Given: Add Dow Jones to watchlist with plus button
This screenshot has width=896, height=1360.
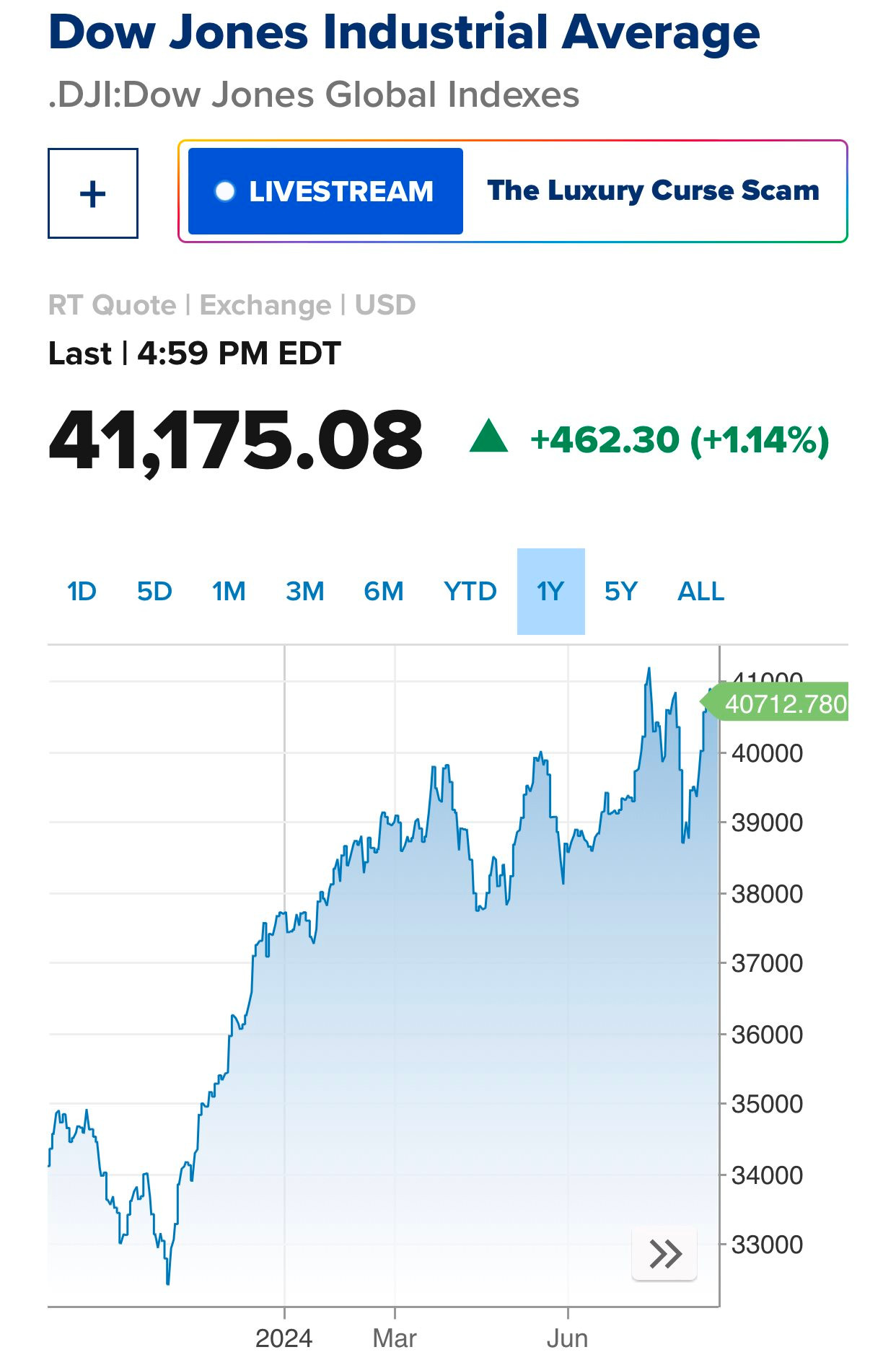Looking at the screenshot, I should point(92,193).
